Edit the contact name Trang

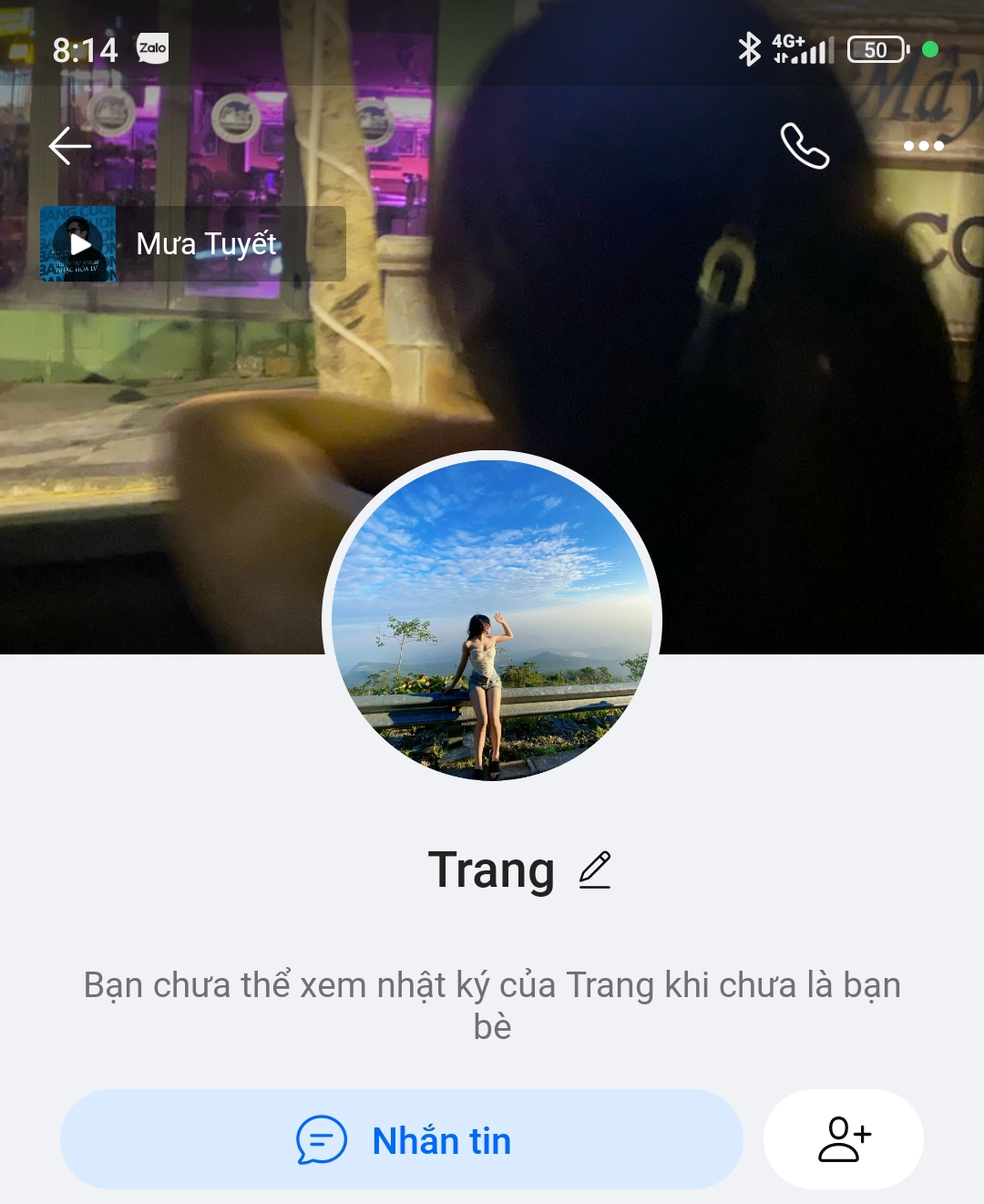tap(595, 870)
